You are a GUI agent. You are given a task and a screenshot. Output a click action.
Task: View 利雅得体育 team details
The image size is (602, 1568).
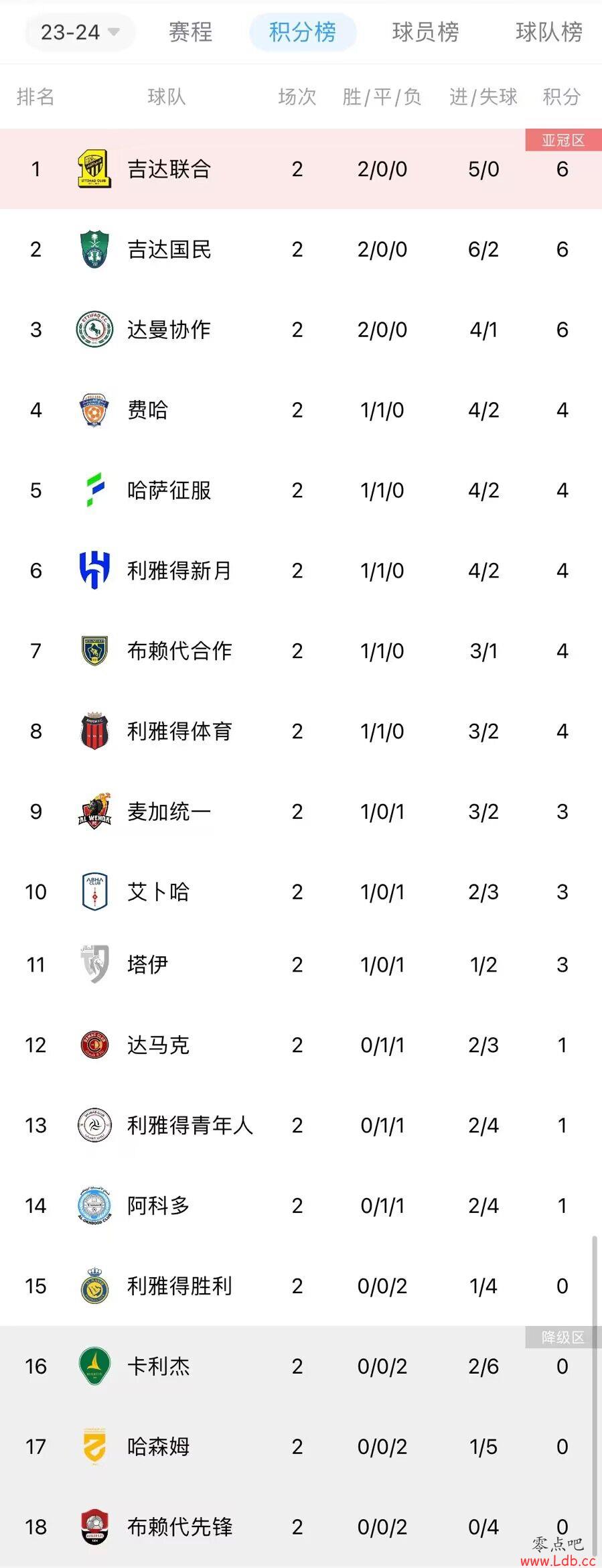click(179, 731)
